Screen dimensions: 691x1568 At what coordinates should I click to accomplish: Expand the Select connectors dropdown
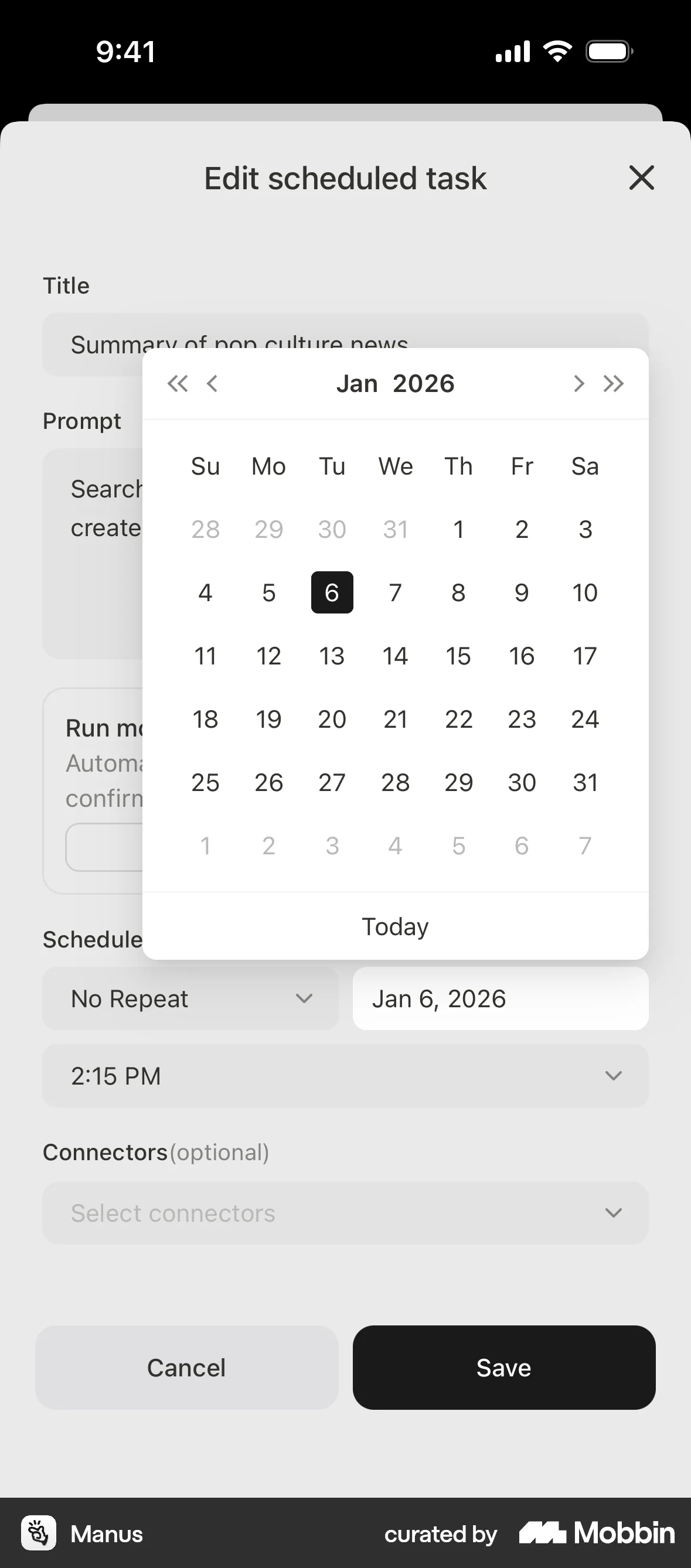(345, 1213)
